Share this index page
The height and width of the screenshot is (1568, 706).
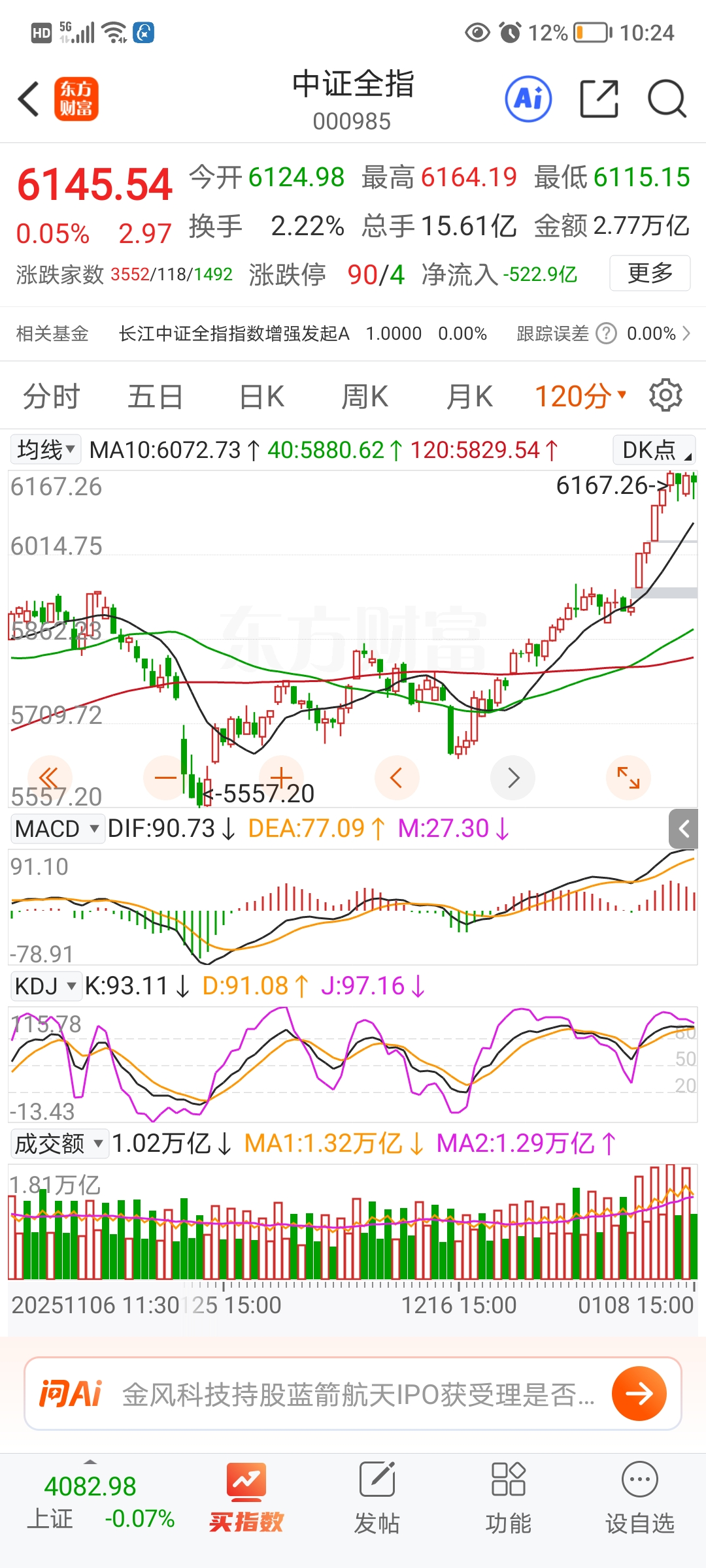[599, 99]
